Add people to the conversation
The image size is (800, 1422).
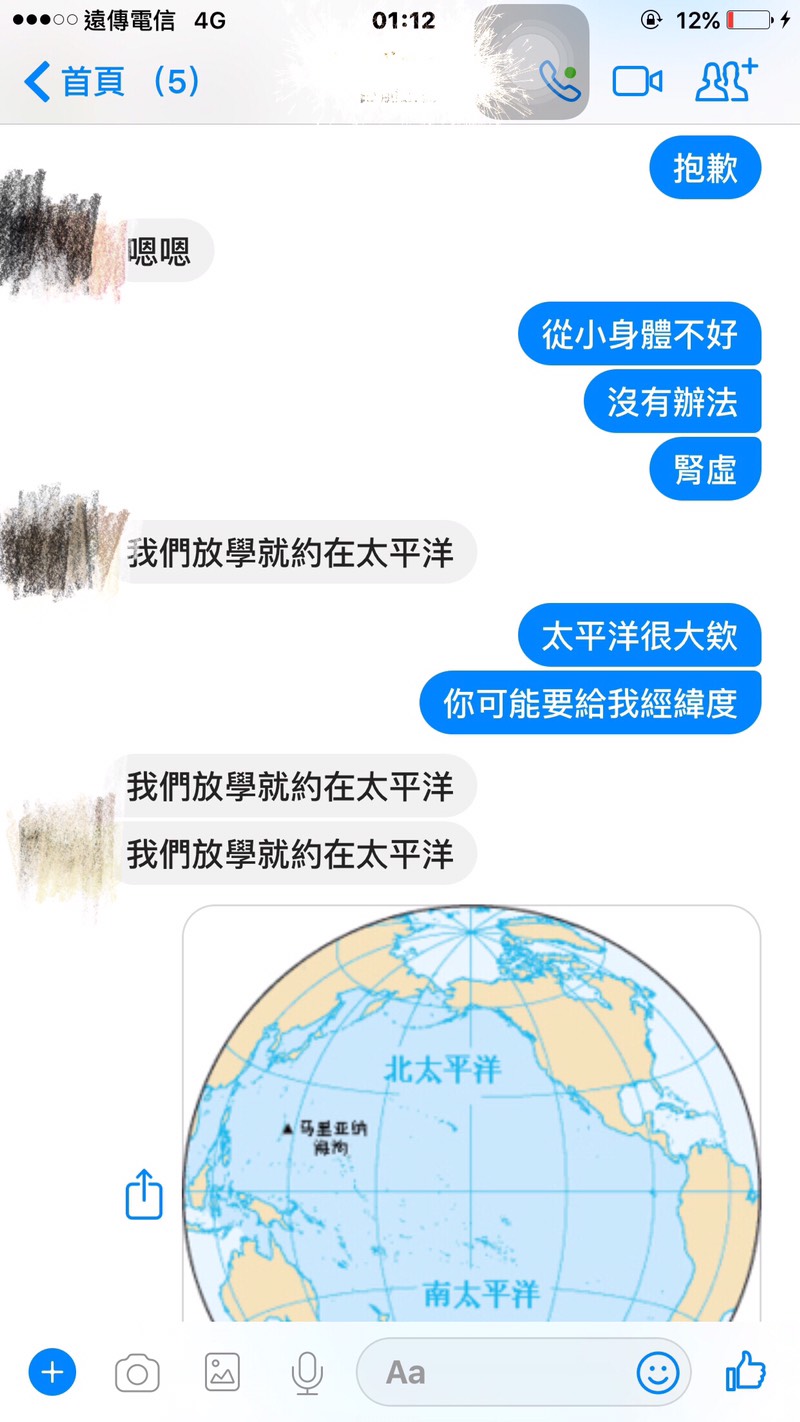pos(726,82)
